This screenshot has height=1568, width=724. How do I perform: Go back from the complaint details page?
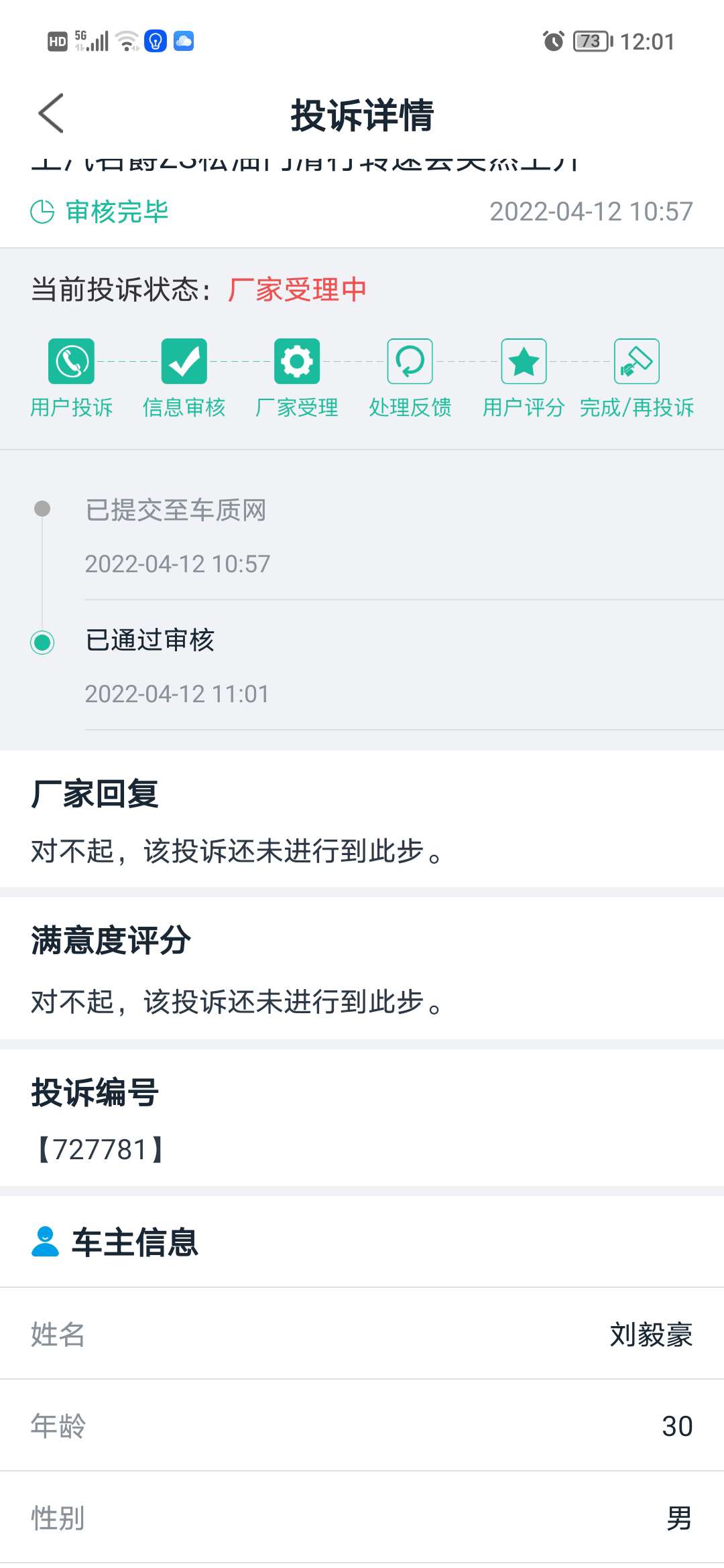tap(52, 113)
